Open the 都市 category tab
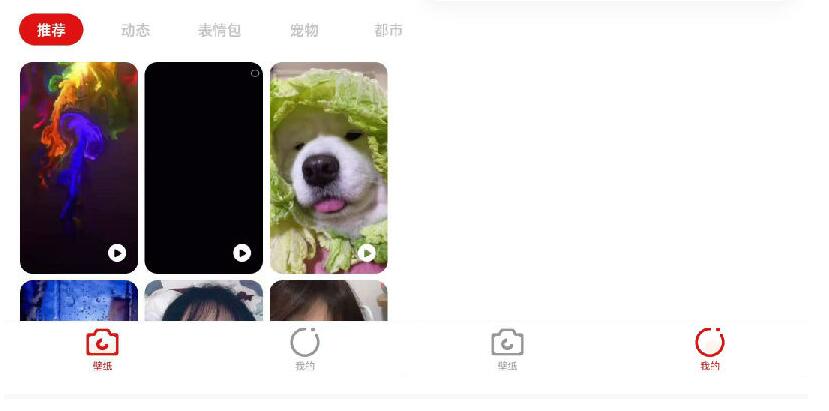The height and width of the screenshot is (411, 829). [388, 30]
